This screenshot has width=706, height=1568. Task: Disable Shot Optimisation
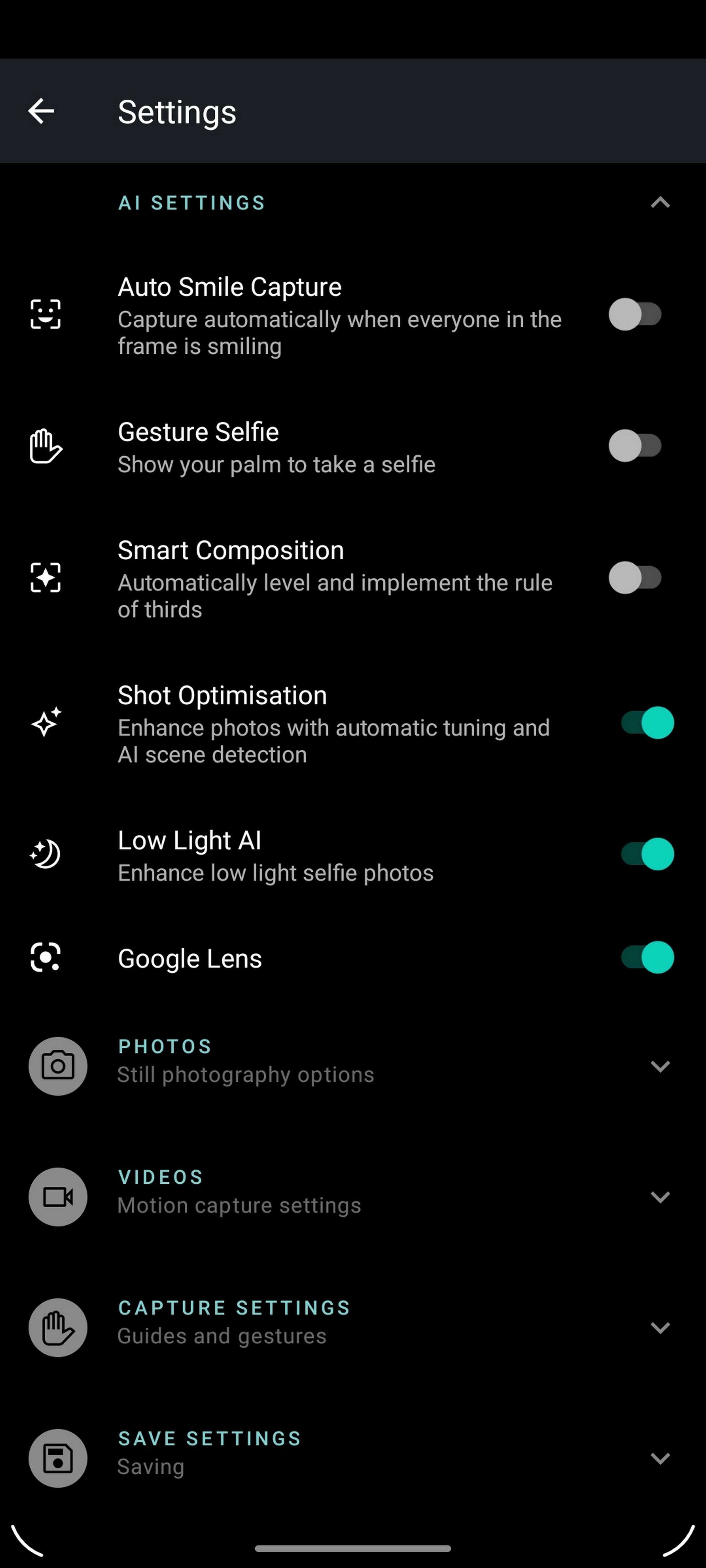(647, 723)
